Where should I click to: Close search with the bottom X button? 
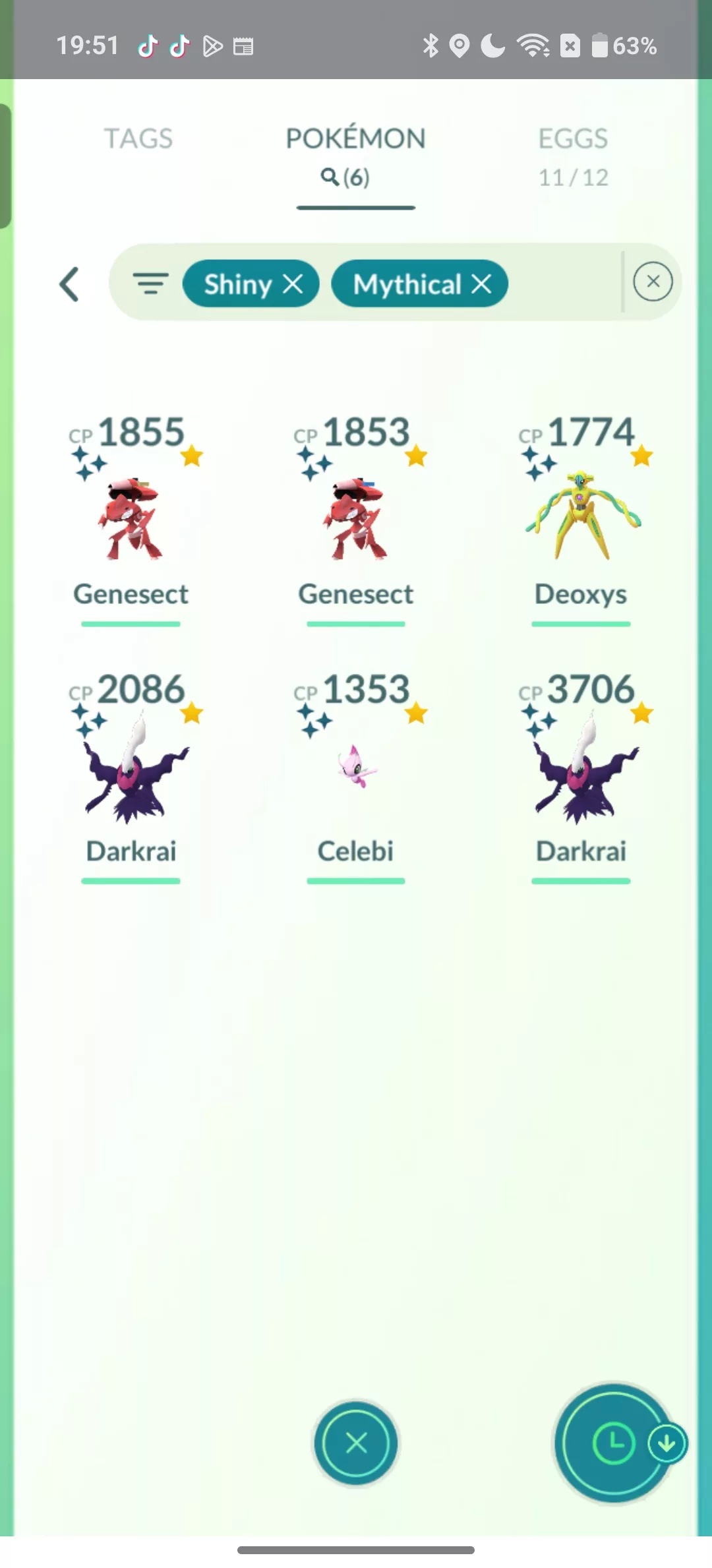[355, 1443]
